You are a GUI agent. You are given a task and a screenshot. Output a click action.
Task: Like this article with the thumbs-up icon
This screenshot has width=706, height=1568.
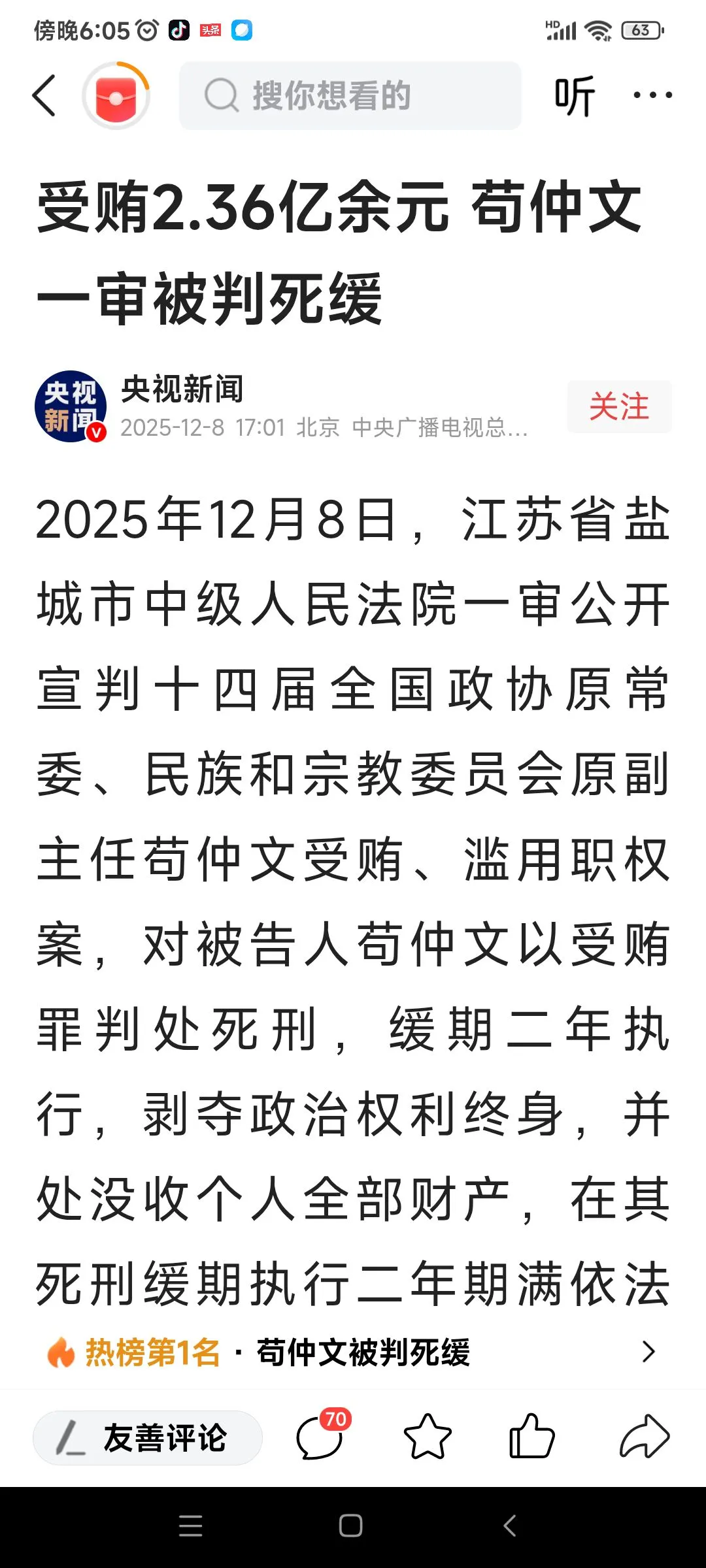531,1437
